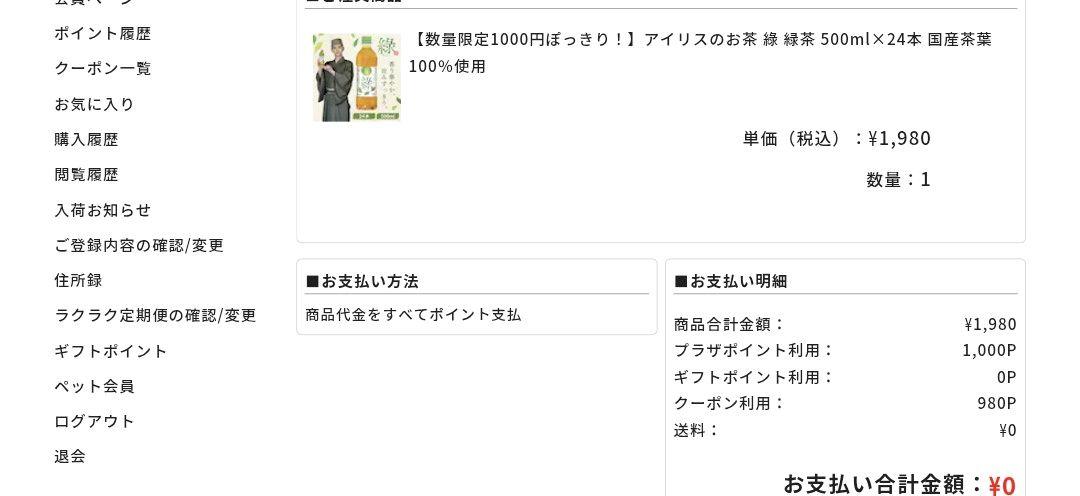This screenshot has height=496, width=1080.
Task: Go to ギフトポイント page
Action: tap(111, 351)
